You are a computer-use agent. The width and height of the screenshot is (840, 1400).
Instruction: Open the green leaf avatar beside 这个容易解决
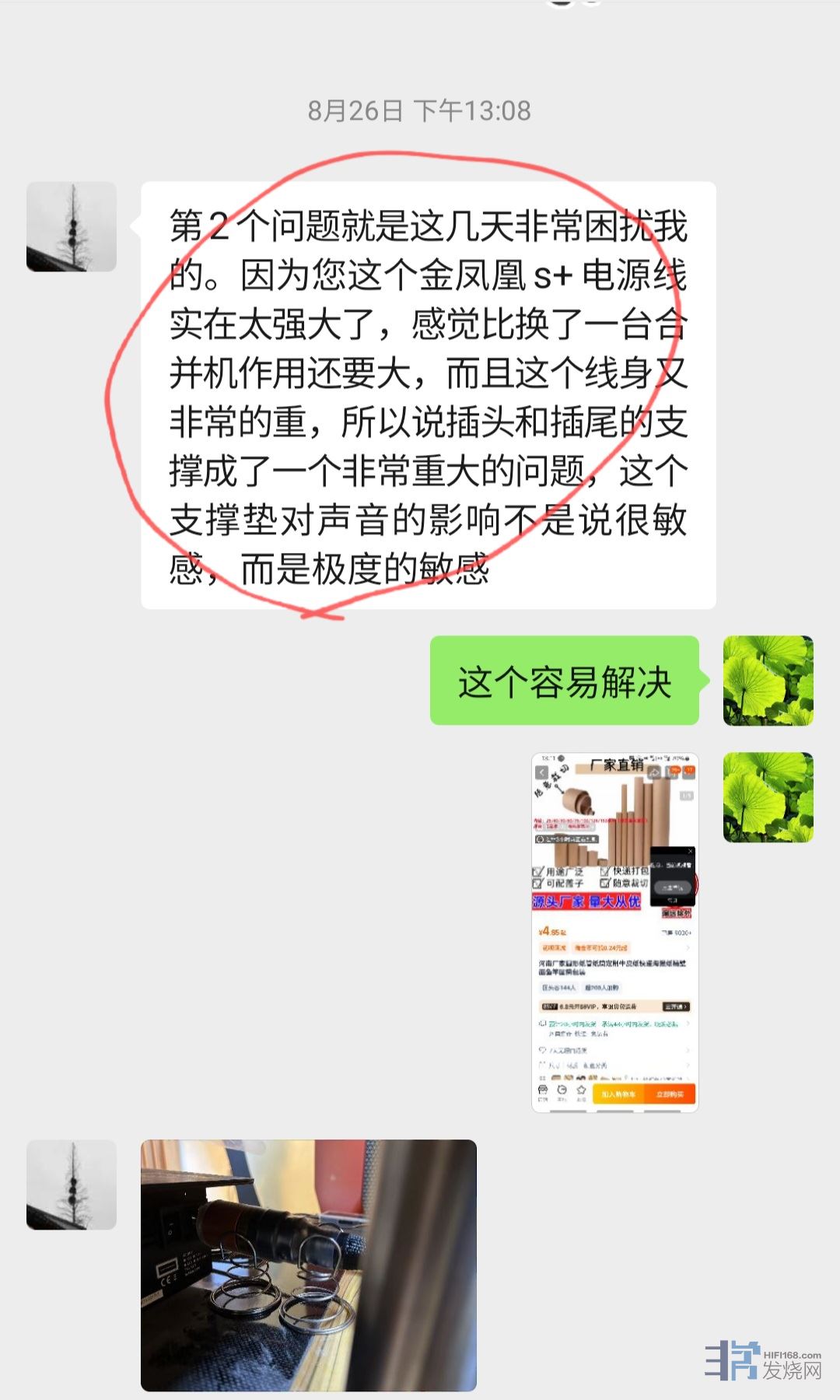click(x=768, y=681)
